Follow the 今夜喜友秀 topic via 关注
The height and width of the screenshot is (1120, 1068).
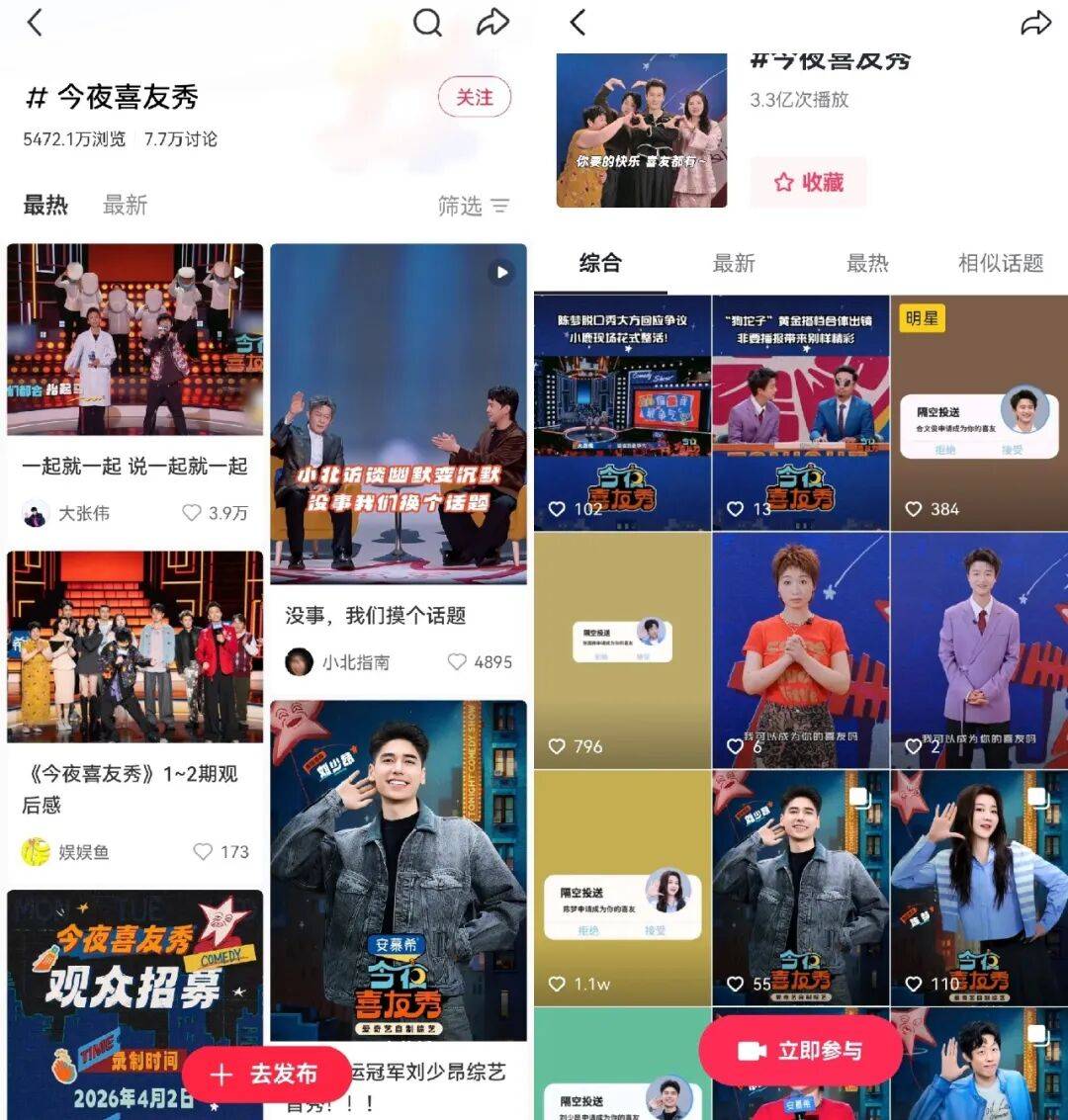coord(475,97)
